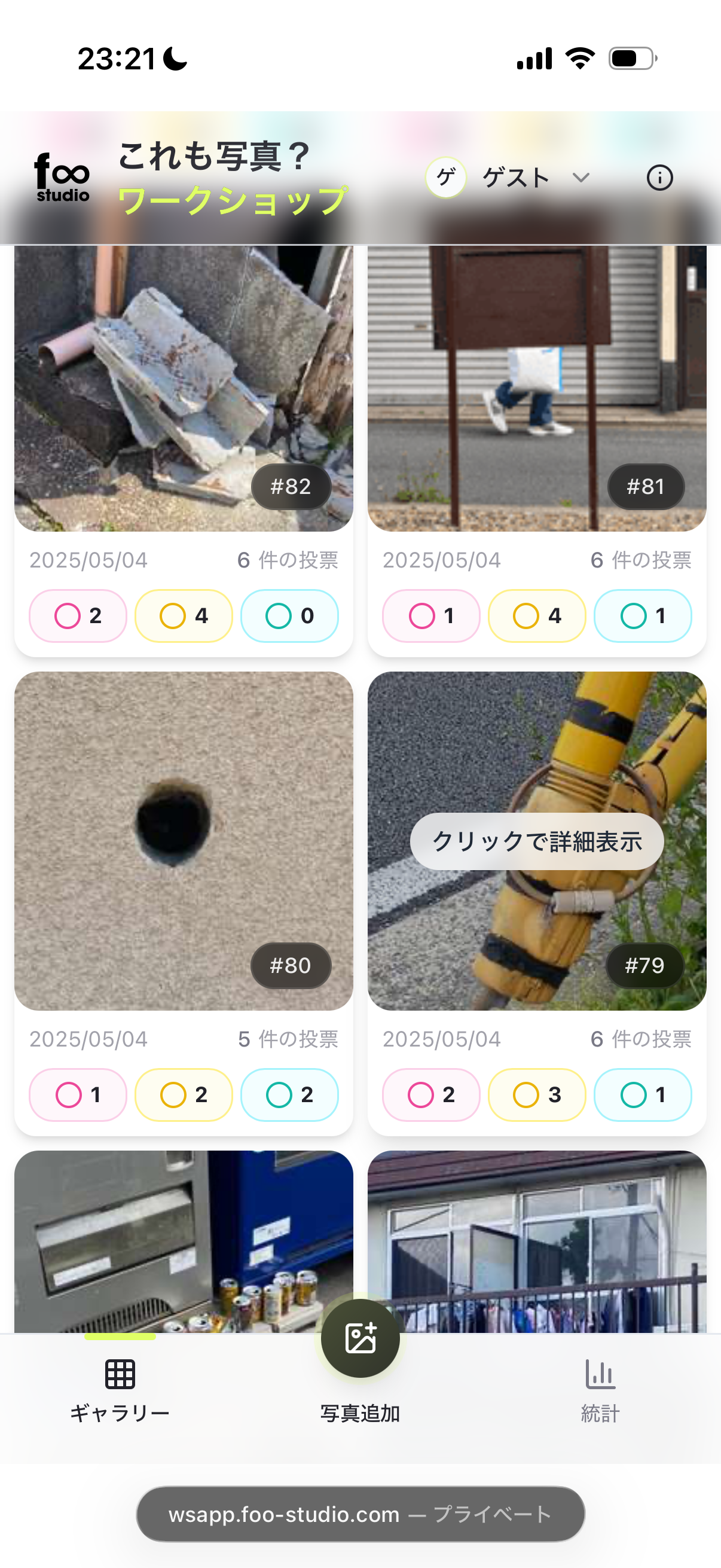
Task: Vote teal circle on photo #81
Action: (643, 616)
